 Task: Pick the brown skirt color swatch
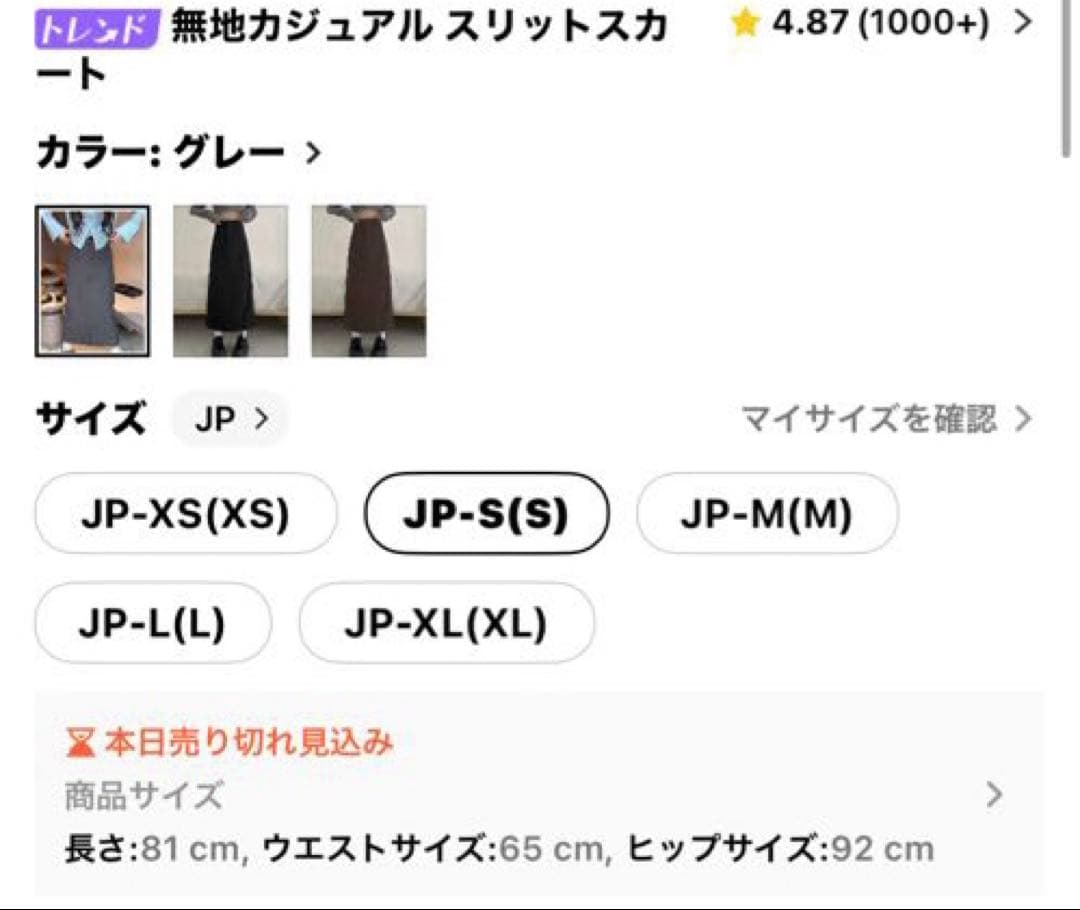(368, 281)
